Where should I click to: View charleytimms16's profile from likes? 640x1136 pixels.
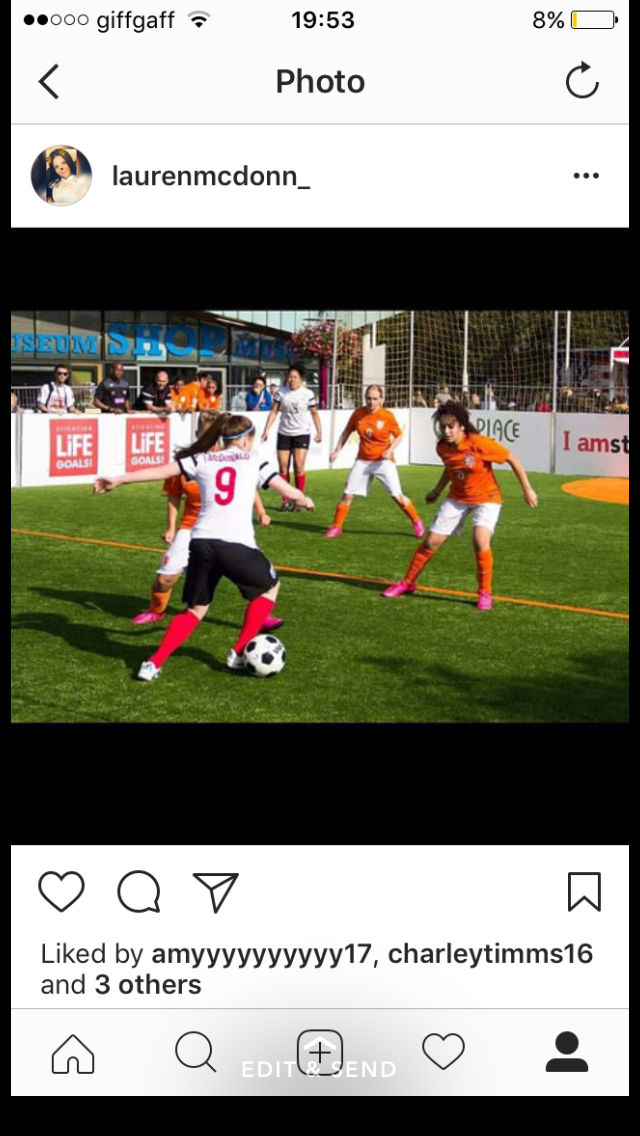491,953
